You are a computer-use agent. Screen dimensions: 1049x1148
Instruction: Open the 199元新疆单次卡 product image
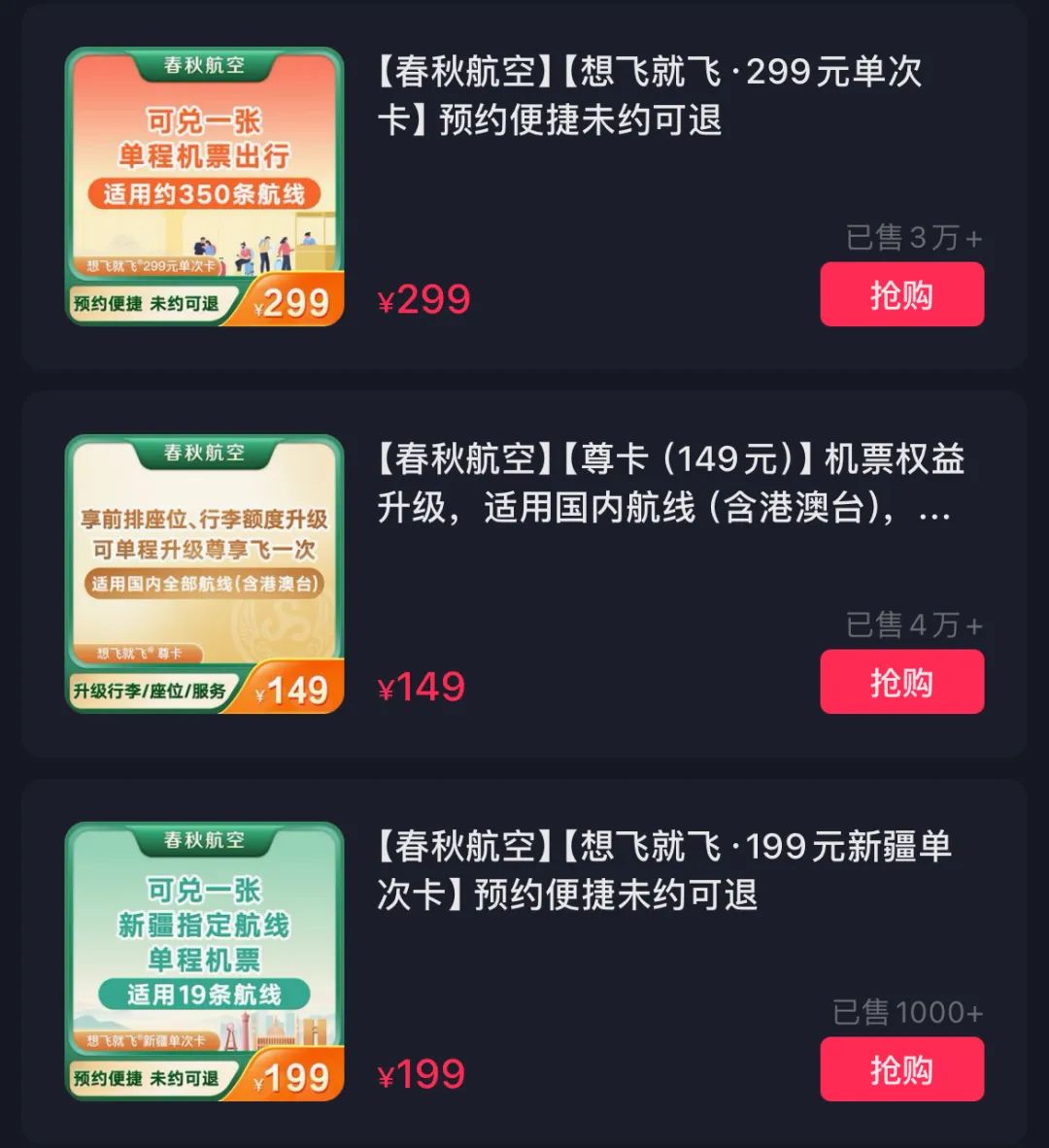tap(204, 962)
